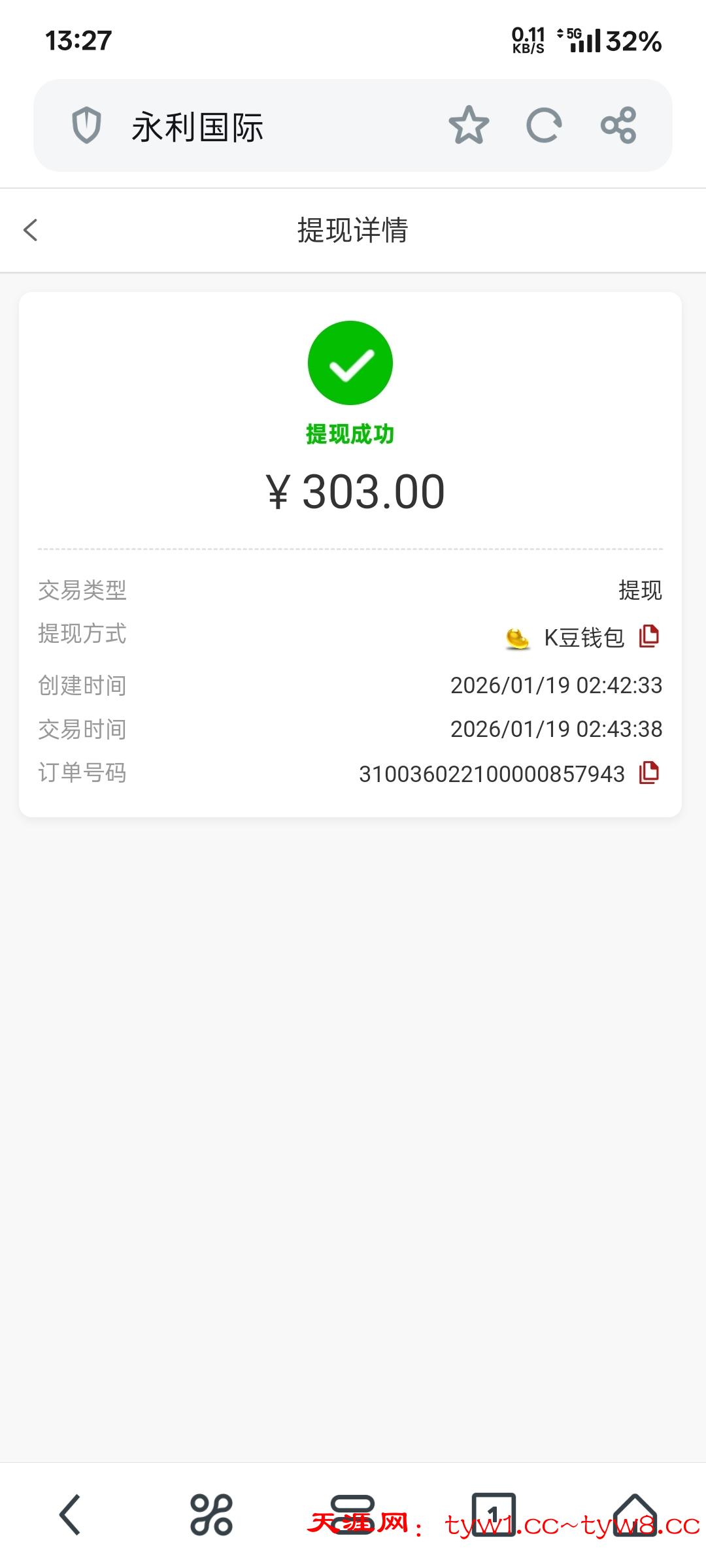This screenshot has height=1568, width=706.
Task: Open the browser tab switcher
Action: click(494, 1514)
